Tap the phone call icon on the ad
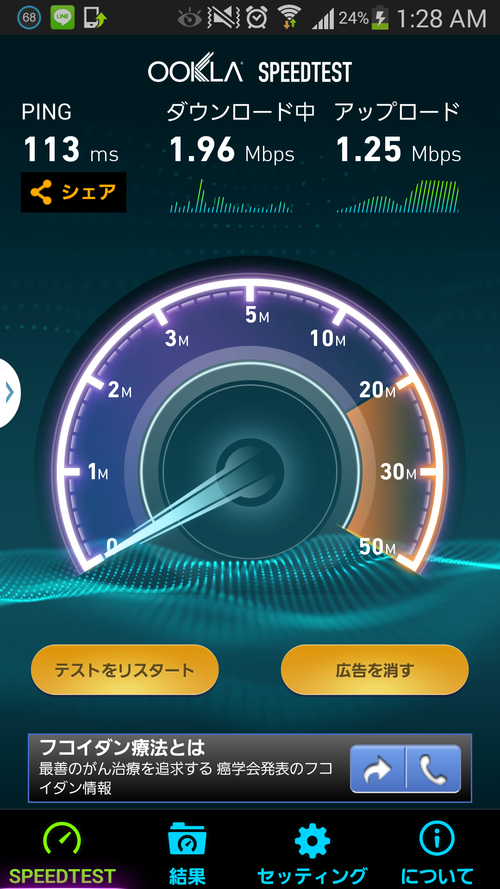This screenshot has height=889, width=500. point(433,769)
